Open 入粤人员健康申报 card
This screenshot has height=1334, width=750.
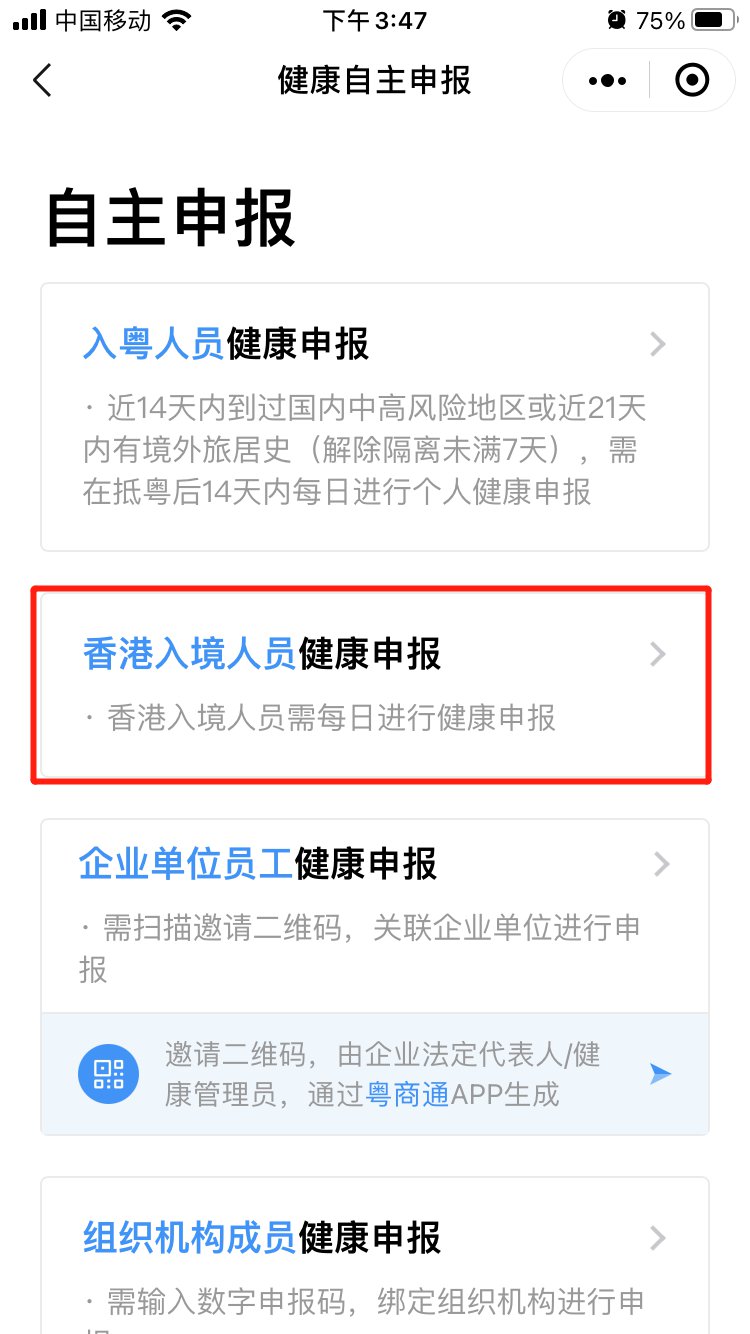pos(374,416)
